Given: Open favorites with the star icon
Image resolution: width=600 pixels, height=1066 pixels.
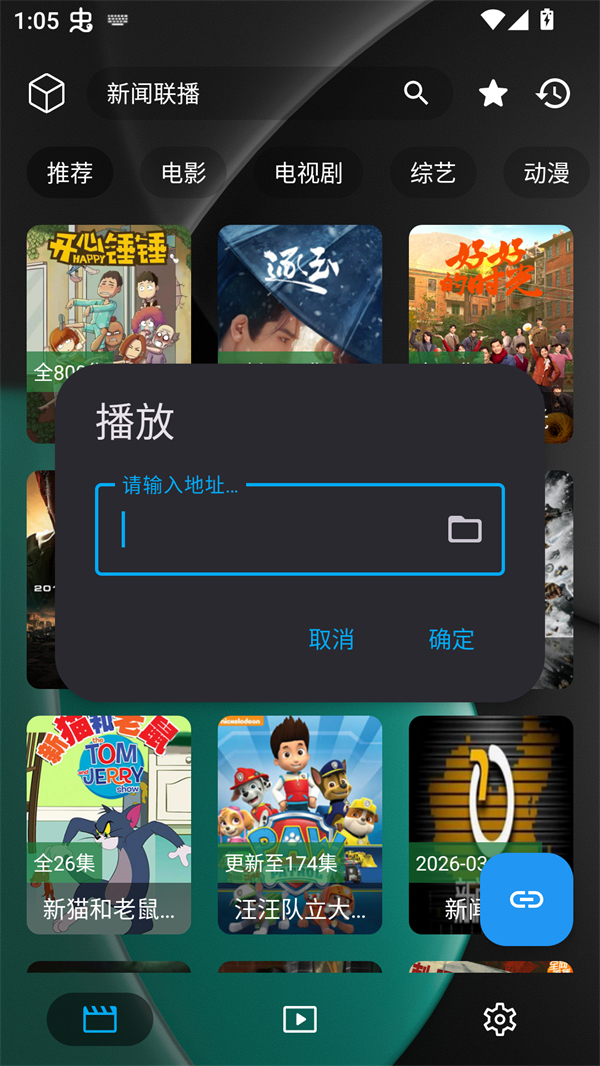Looking at the screenshot, I should 493,94.
